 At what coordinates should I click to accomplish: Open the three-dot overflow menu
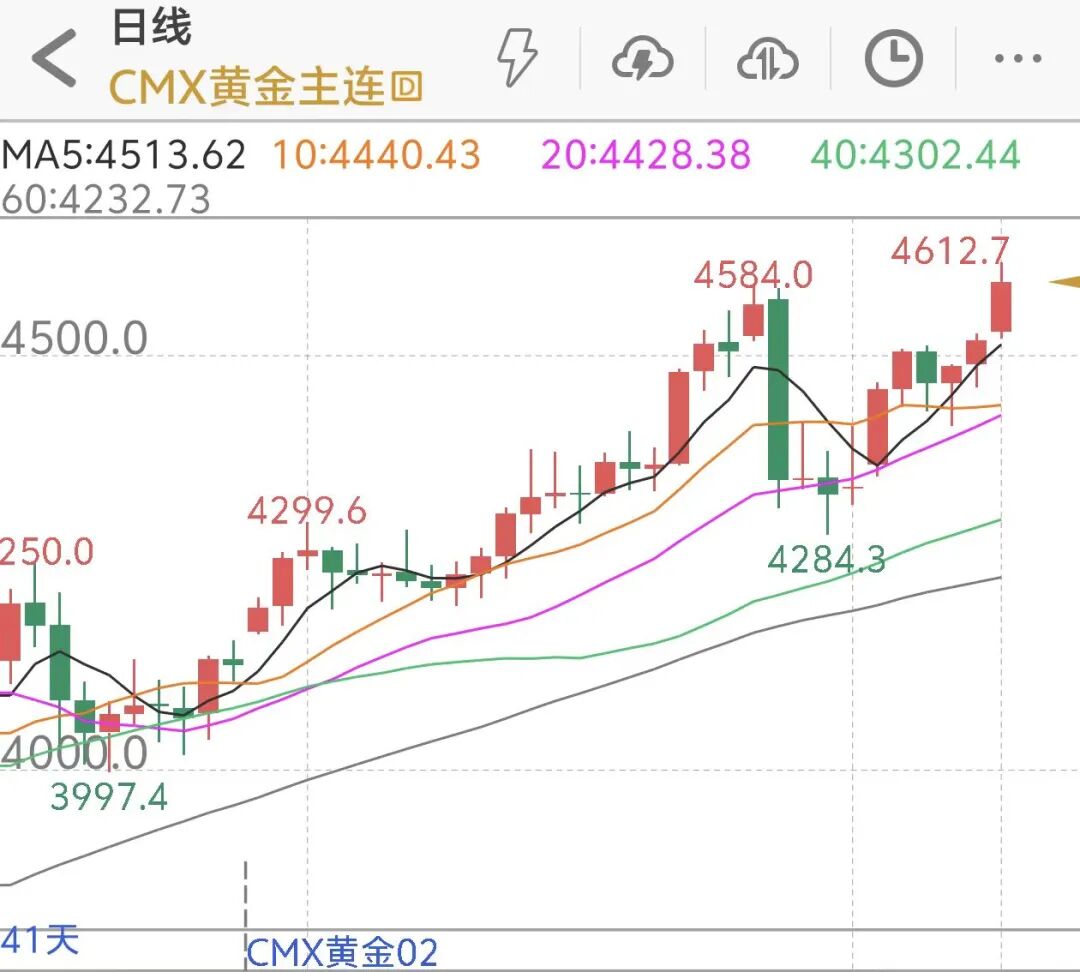click(x=1018, y=59)
